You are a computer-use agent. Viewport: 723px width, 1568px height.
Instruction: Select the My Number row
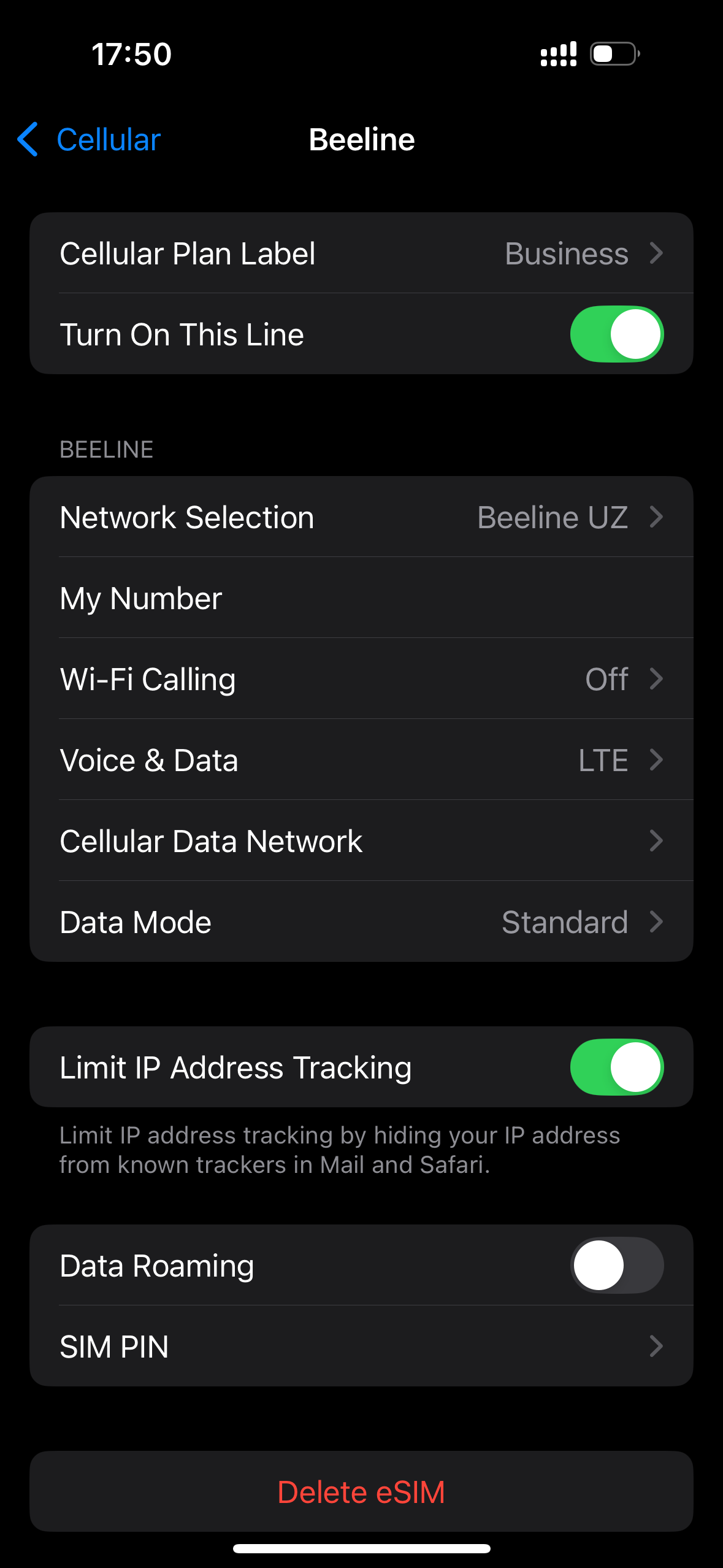361,598
